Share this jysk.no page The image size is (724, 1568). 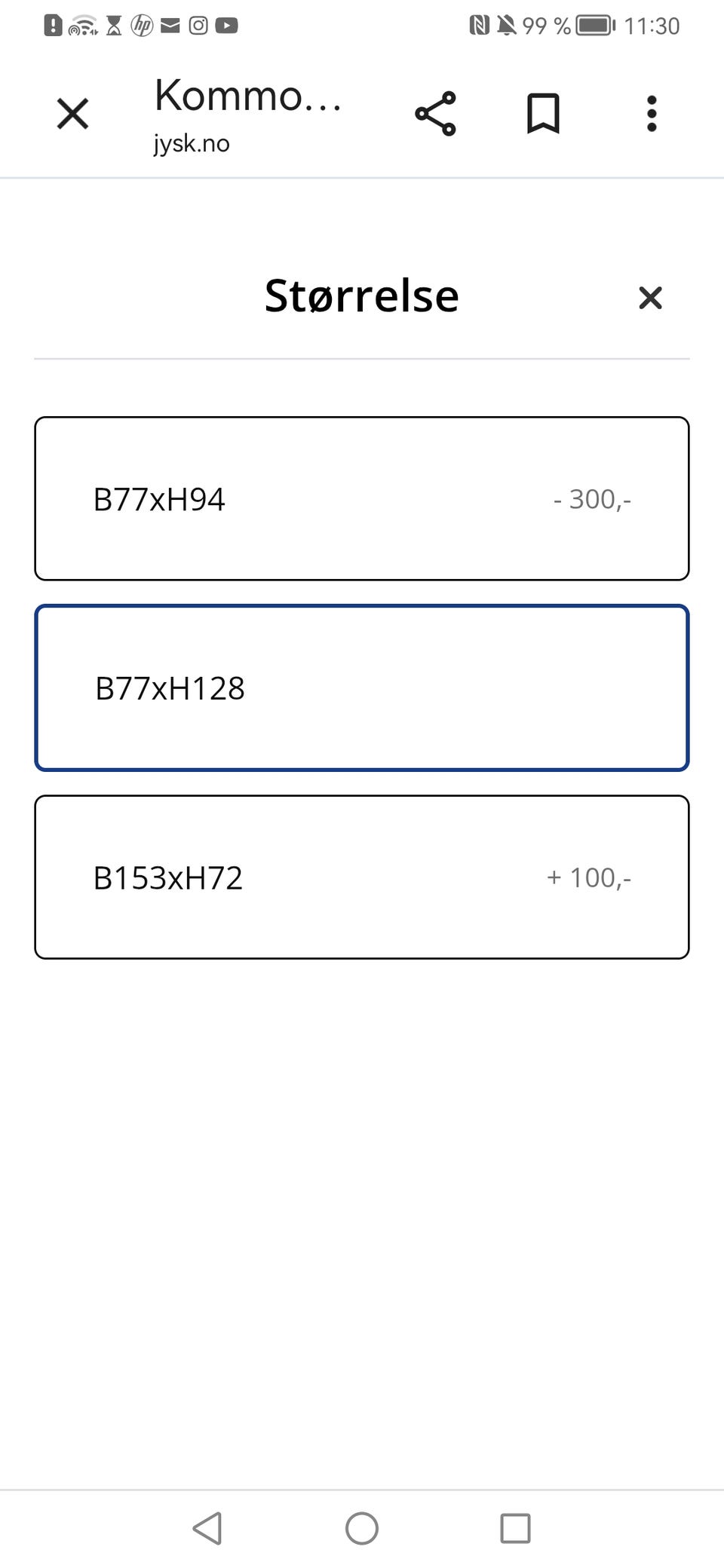(x=435, y=114)
